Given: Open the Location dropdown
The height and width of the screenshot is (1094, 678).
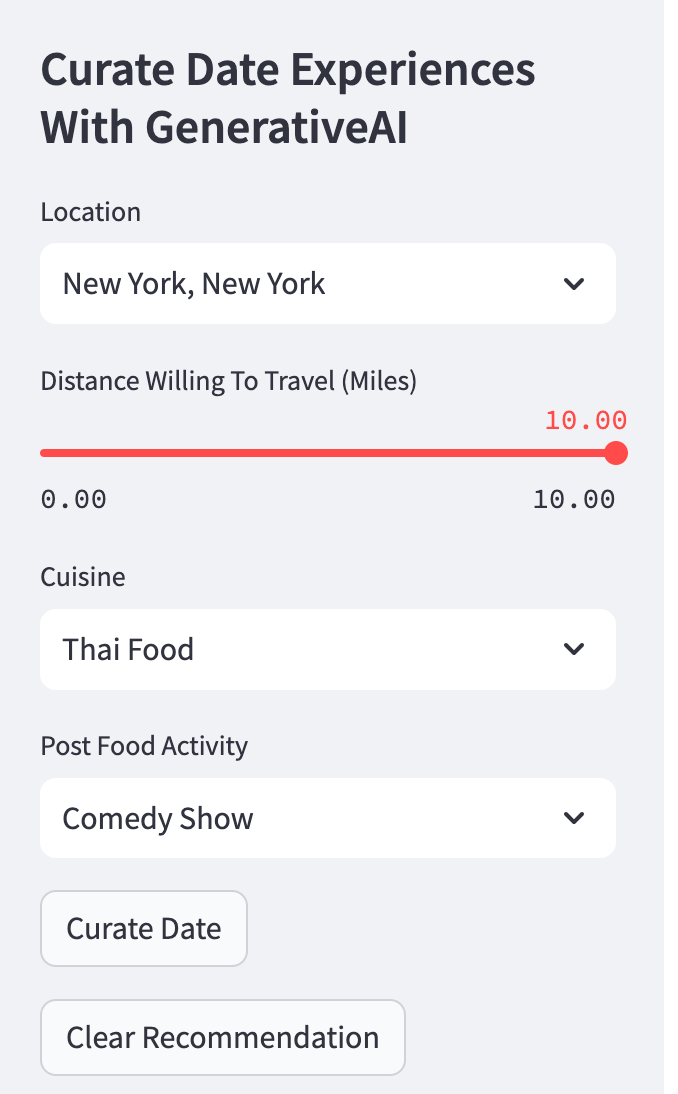Looking at the screenshot, I should pos(327,284).
